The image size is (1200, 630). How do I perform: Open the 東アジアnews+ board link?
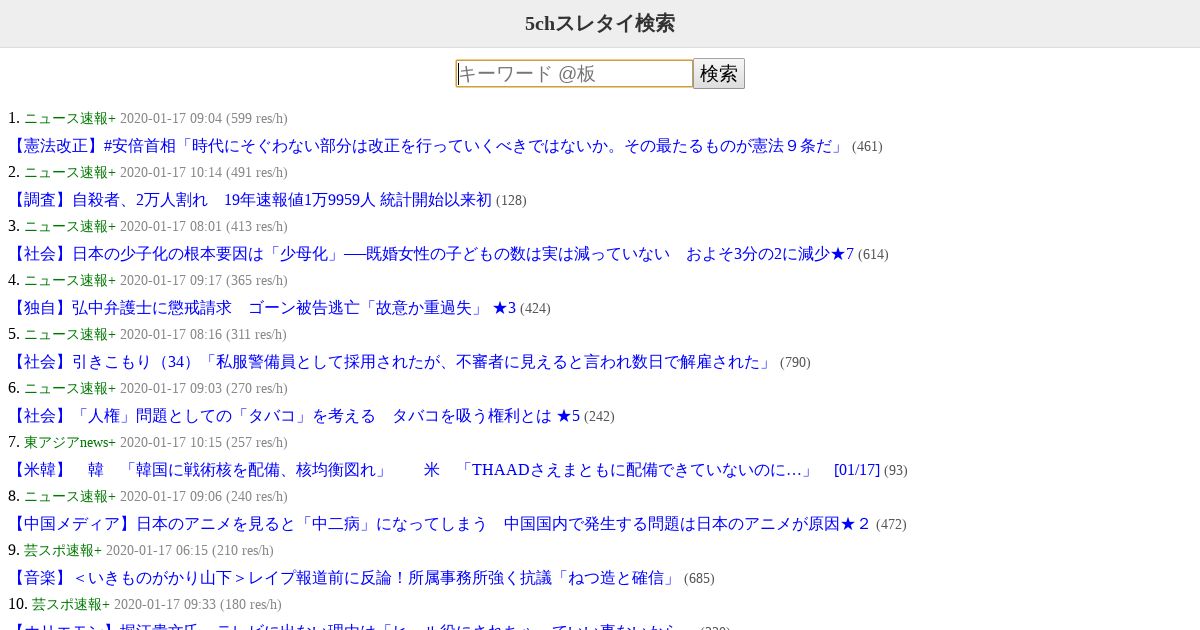tap(70, 442)
